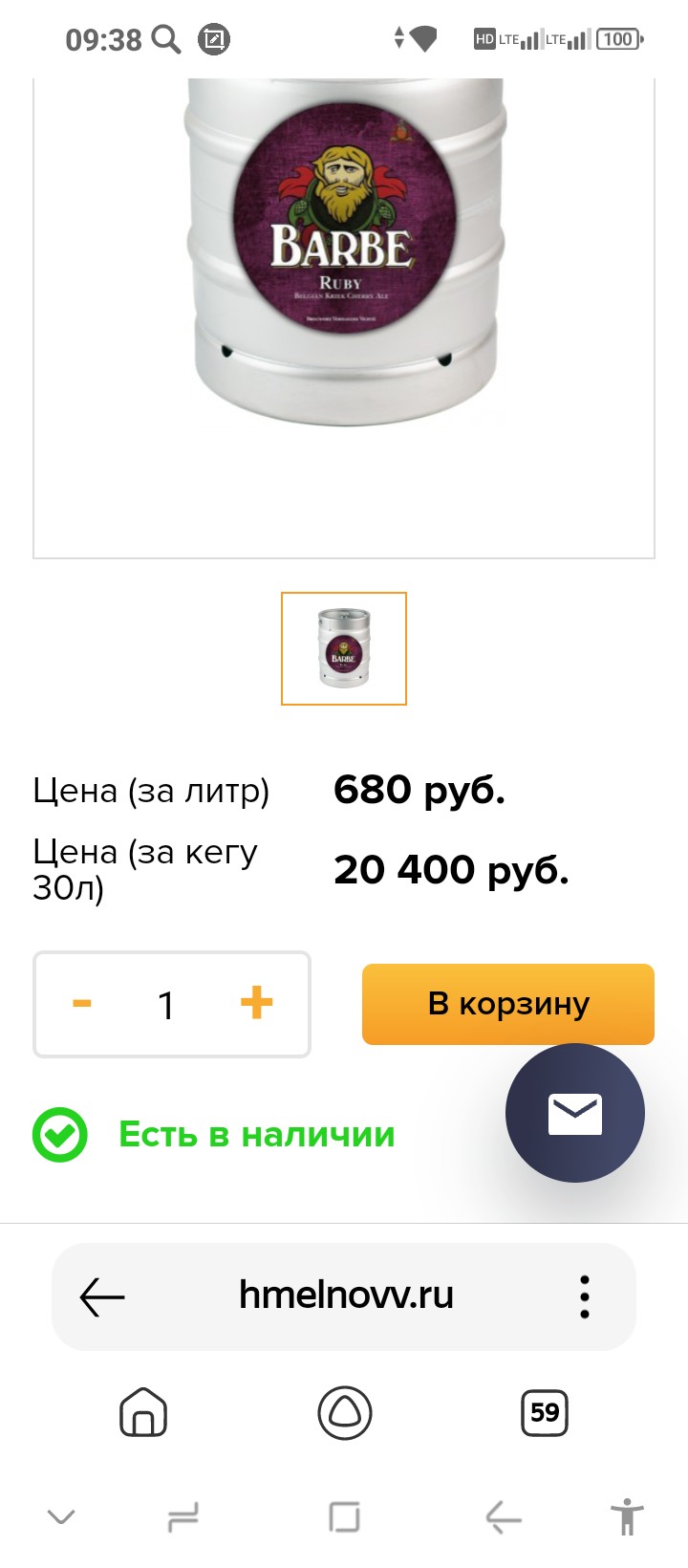Open the browser three-dot menu

click(585, 1296)
